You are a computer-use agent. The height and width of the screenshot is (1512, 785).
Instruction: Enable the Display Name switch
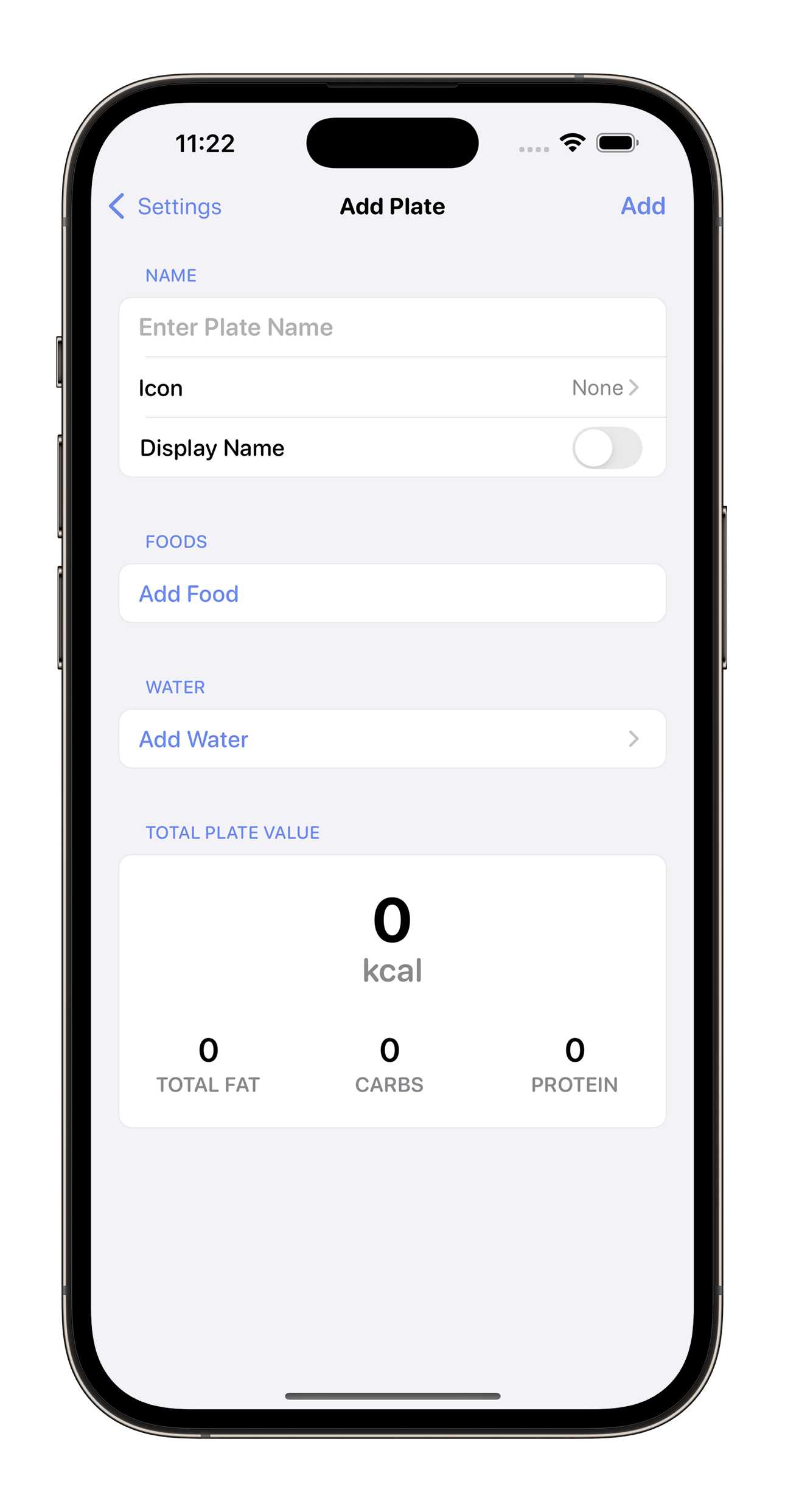606,448
